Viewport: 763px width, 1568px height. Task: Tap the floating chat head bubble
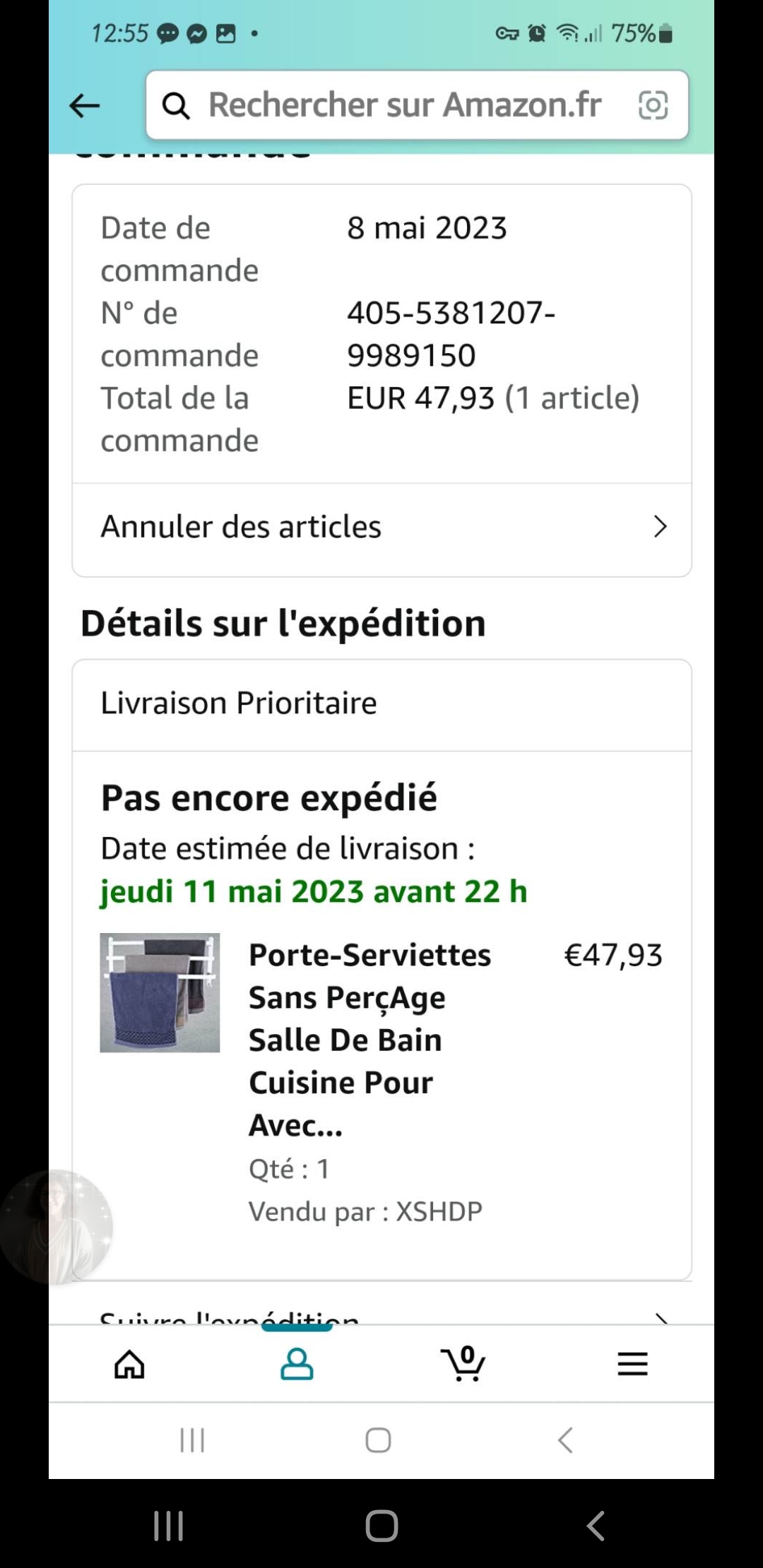[x=55, y=1226]
